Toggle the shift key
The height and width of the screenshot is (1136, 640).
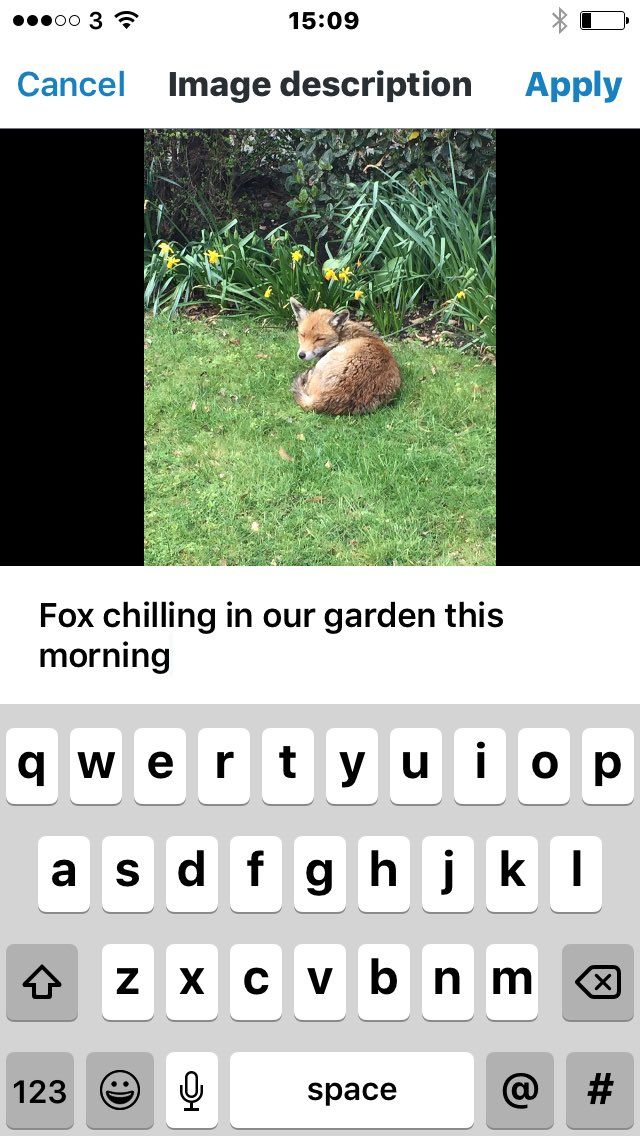point(42,982)
